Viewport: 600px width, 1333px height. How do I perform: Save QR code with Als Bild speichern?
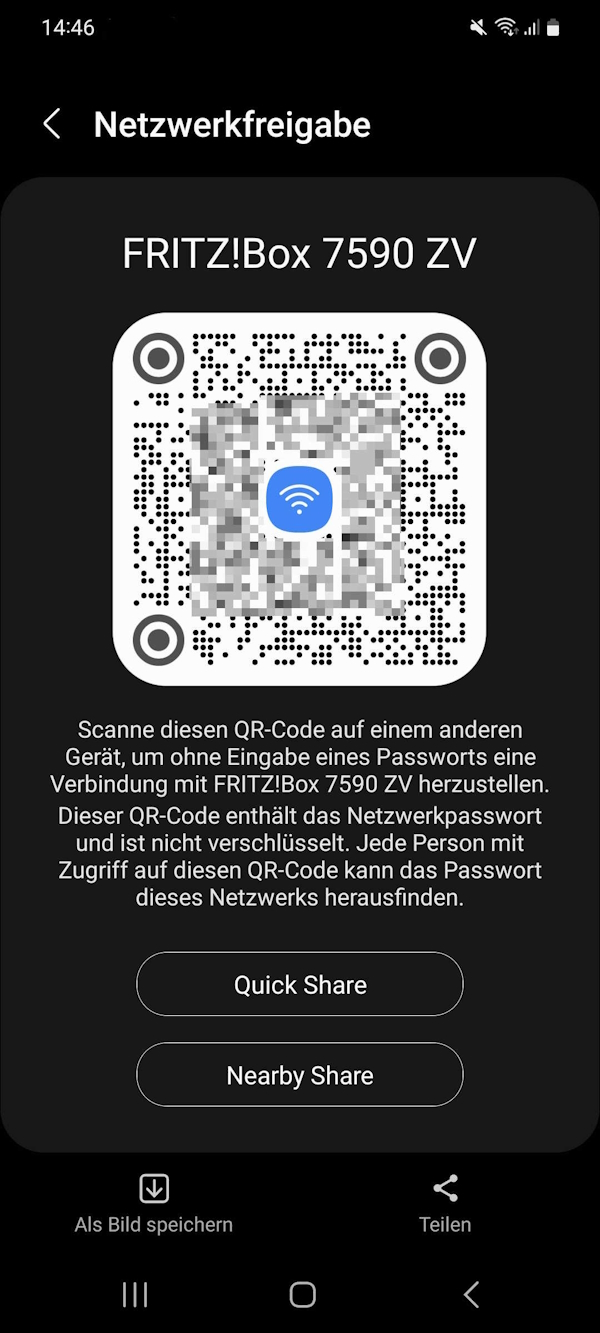pyautogui.click(x=154, y=1203)
